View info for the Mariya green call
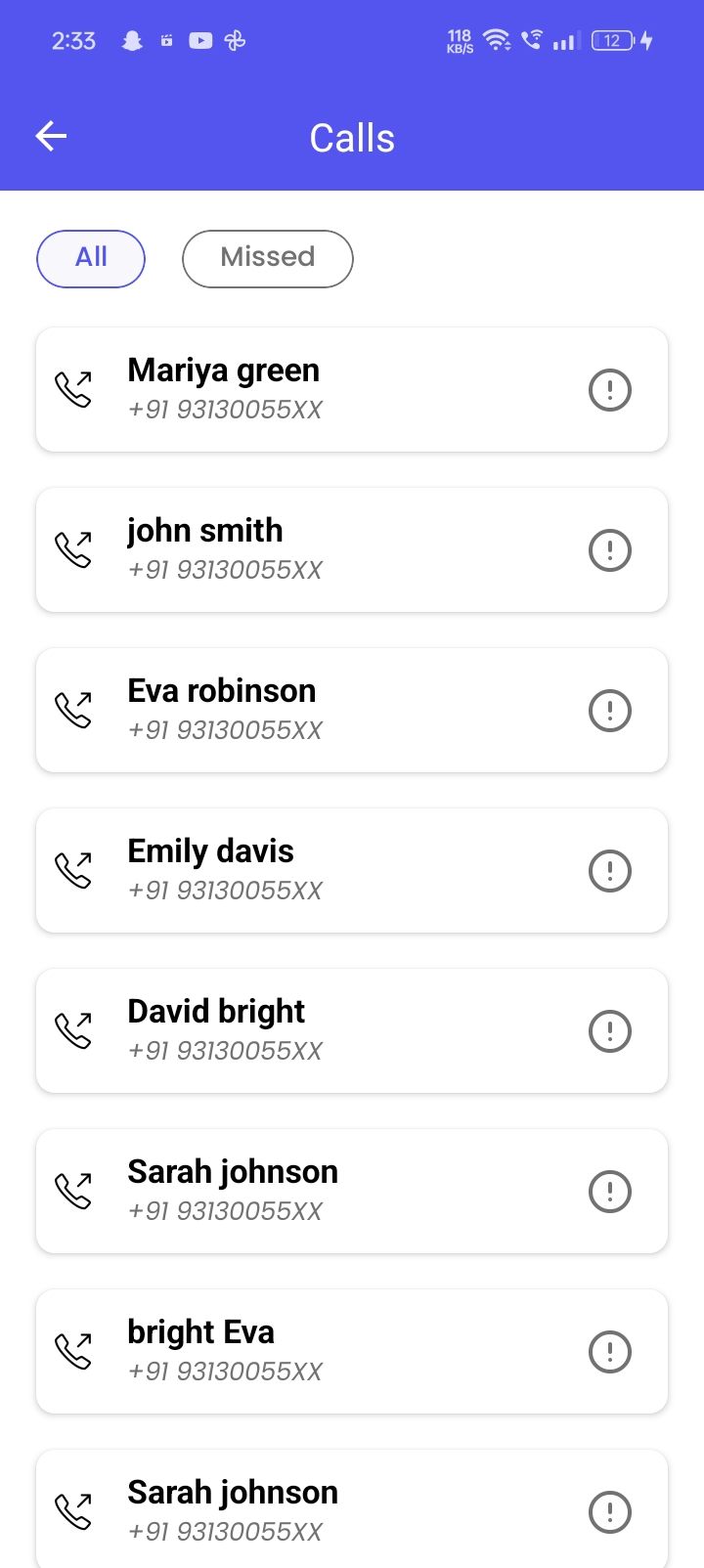The image size is (704, 1568). tap(609, 390)
